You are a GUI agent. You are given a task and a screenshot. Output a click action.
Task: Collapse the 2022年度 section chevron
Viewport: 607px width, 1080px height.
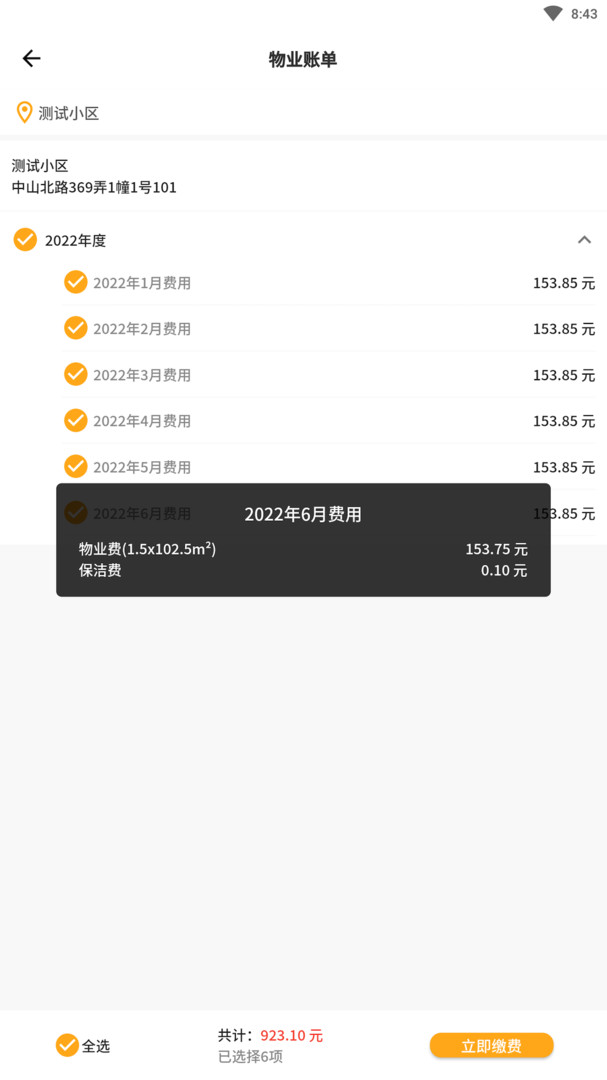584,240
